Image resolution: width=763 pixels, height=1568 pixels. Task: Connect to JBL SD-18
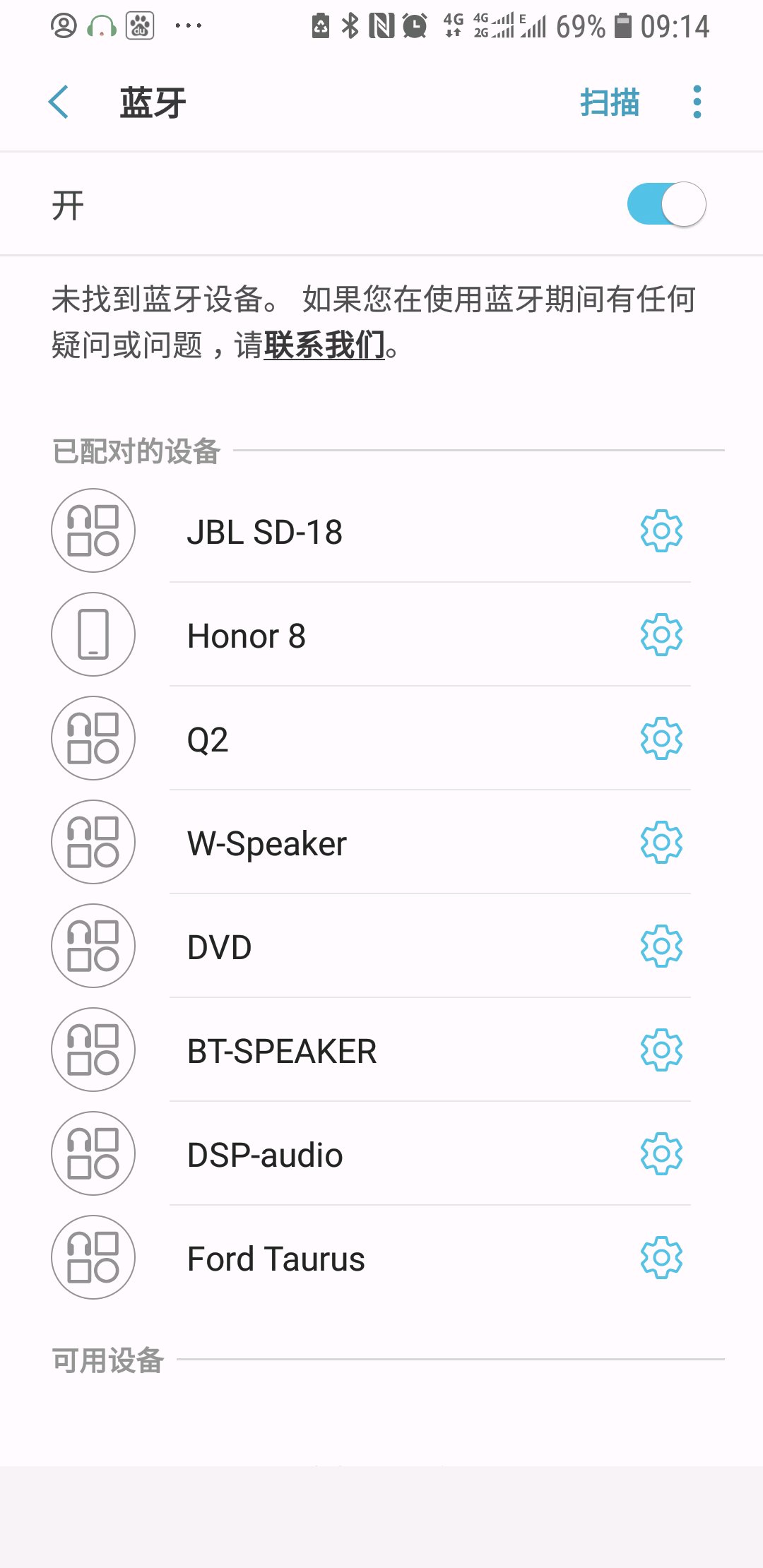[264, 532]
